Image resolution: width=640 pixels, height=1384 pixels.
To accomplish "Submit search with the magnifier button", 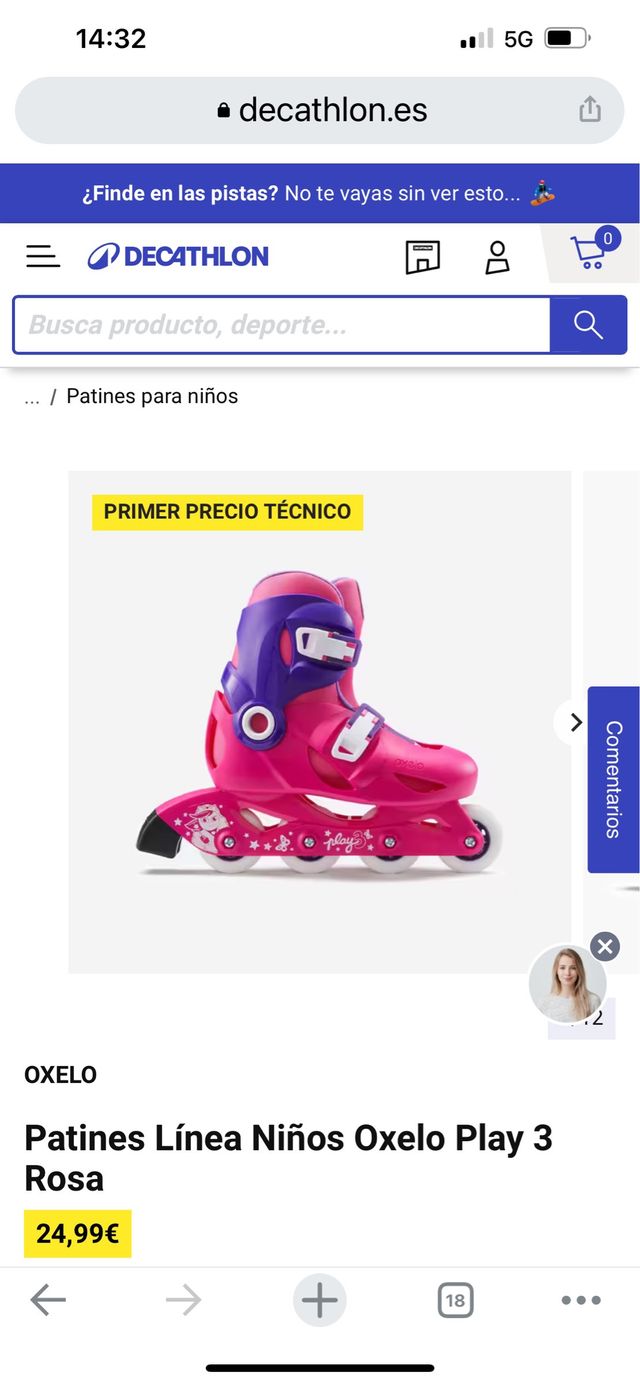I will tap(588, 325).
